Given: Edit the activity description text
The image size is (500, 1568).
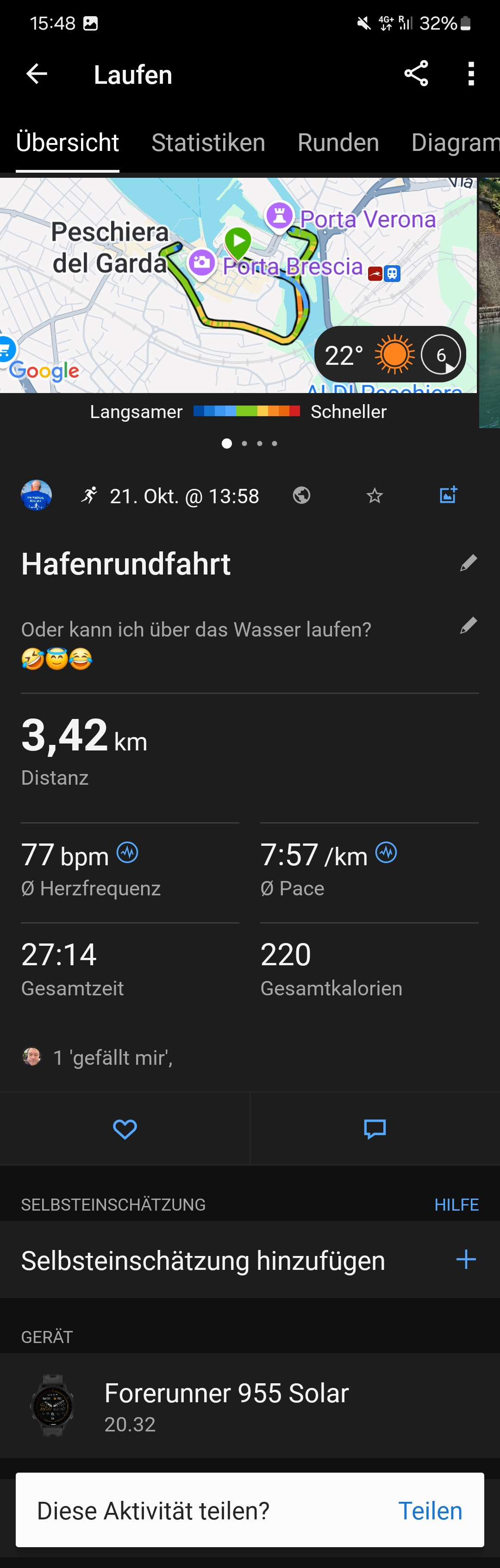Looking at the screenshot, I should [x=468, y=626].
